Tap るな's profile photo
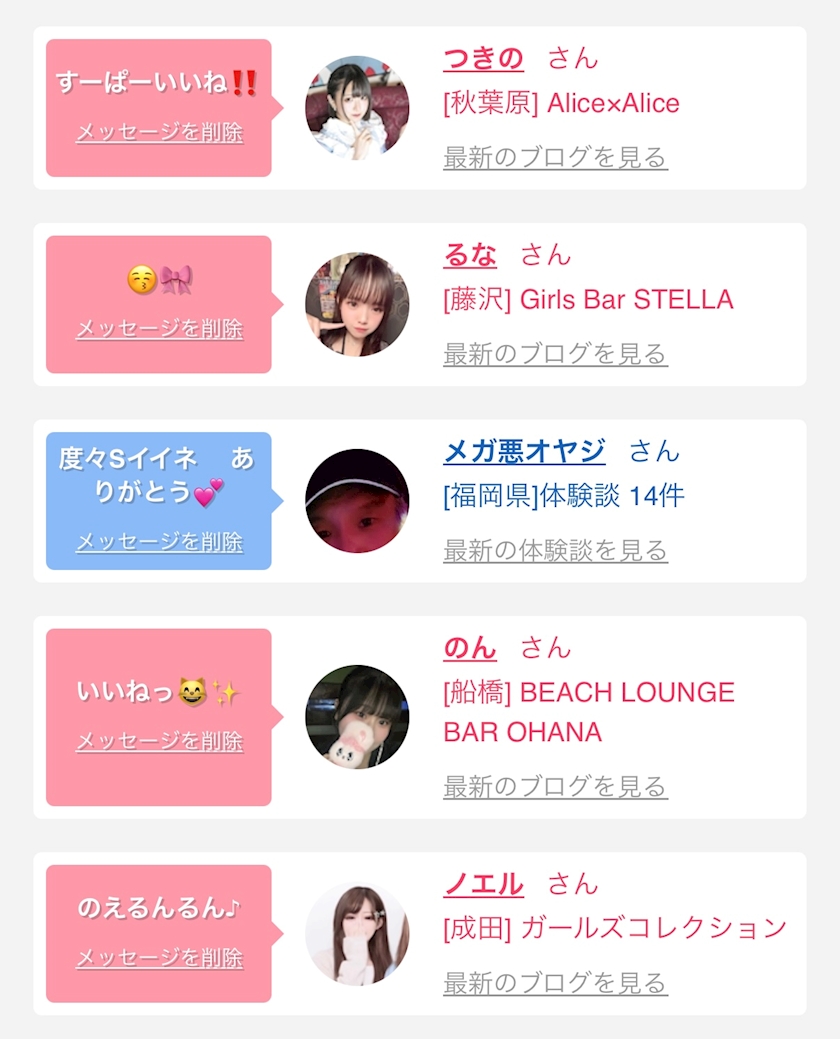The width and height of the screenshot is (840, 1039). coord(357,304)
